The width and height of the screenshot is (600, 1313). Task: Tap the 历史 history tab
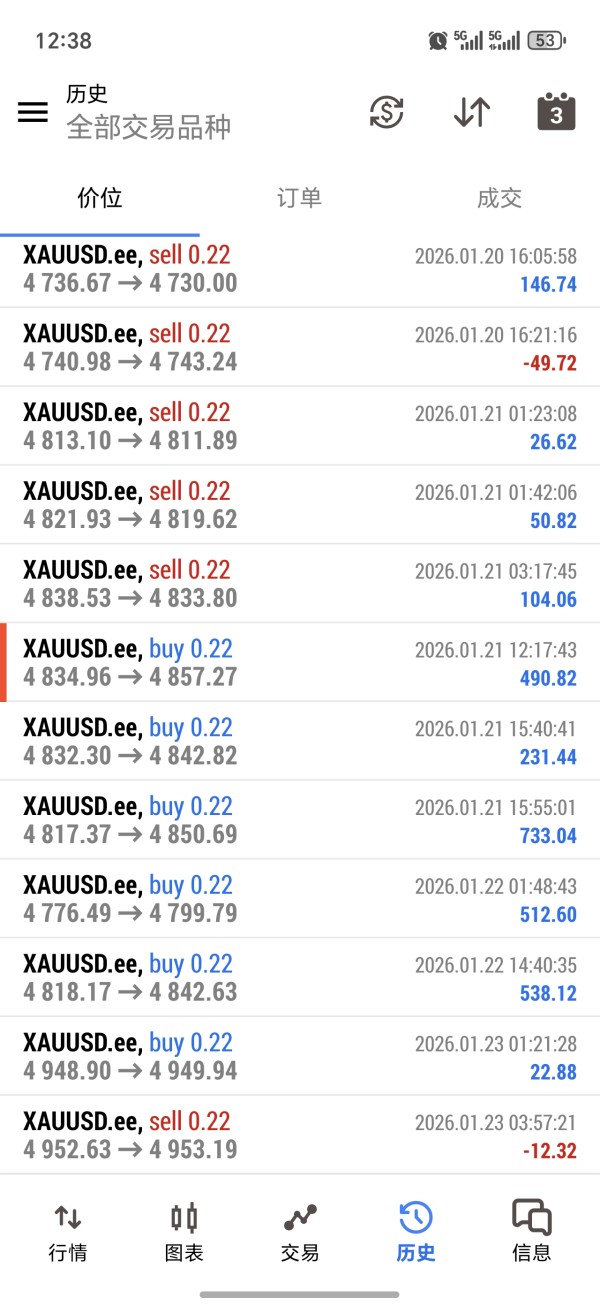pyautogui.click(x=416, y=1232)
